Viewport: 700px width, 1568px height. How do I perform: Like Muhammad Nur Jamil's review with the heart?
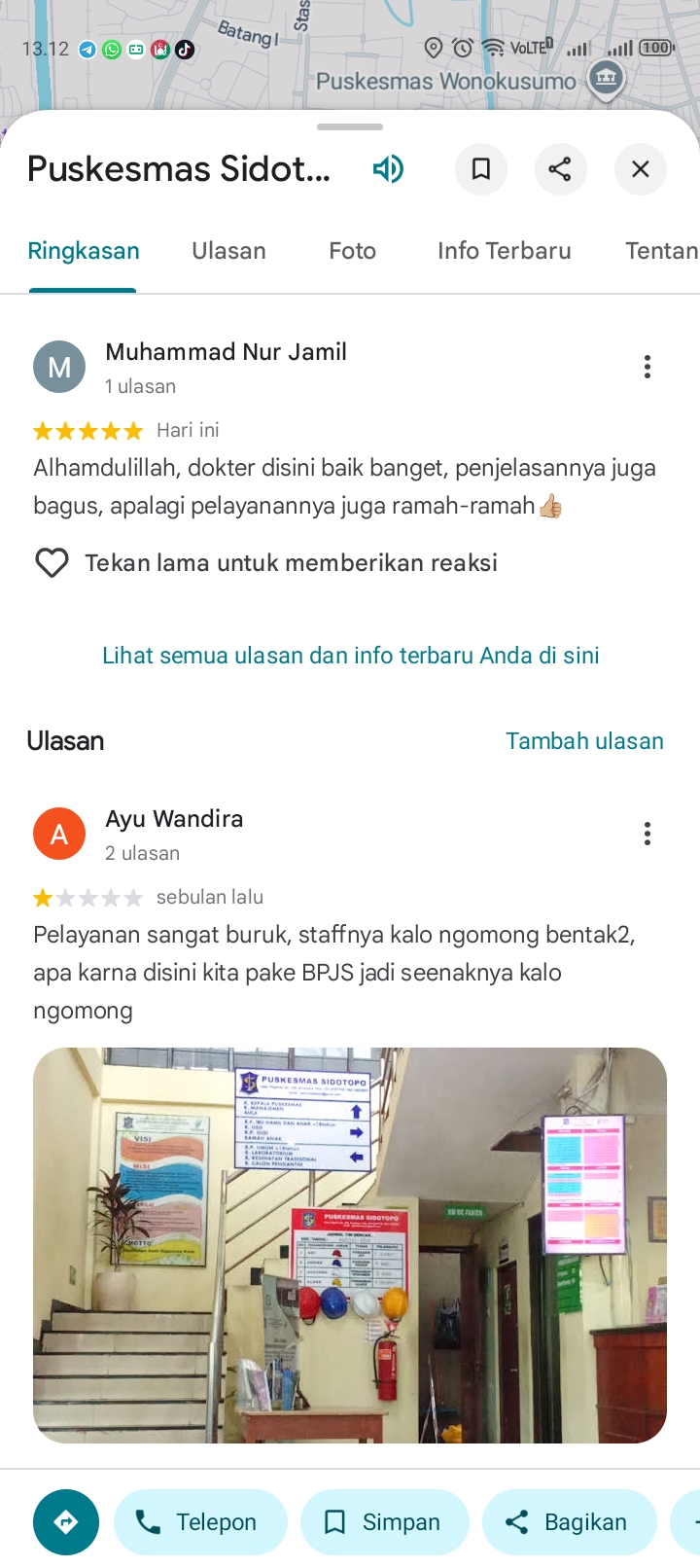tap(52, 563)
